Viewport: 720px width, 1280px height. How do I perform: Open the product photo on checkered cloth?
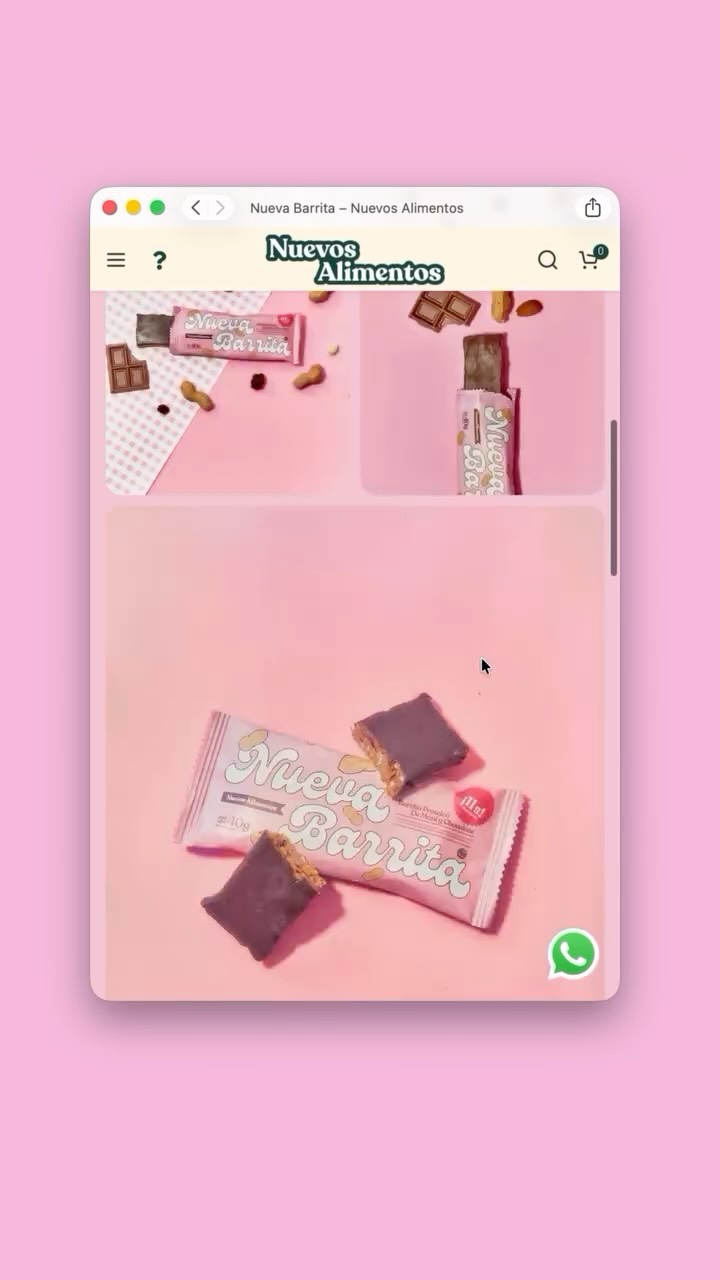(228, 392)
